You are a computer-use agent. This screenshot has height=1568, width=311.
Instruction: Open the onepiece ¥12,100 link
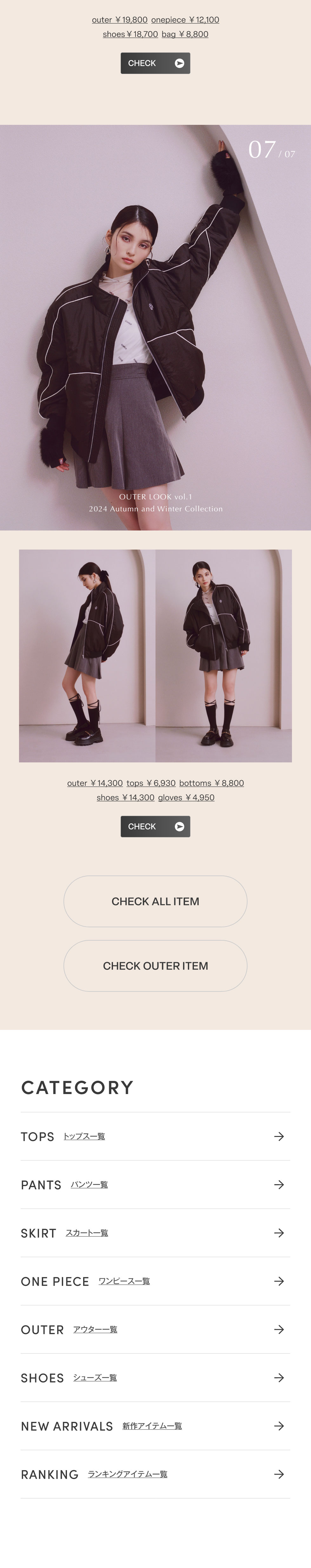(185, 20)
